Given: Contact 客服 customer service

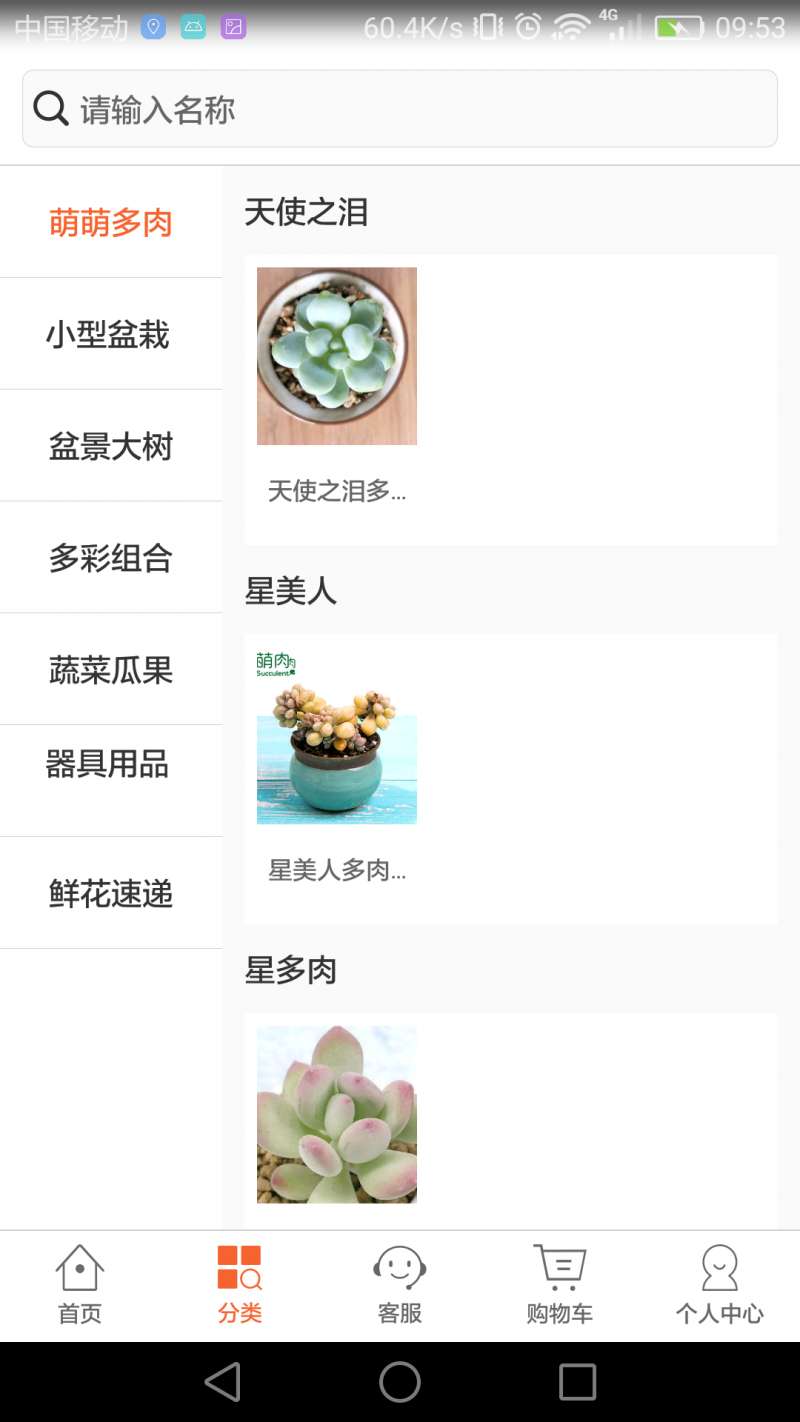Looking at the screenshot, I should click(400, 1286).
